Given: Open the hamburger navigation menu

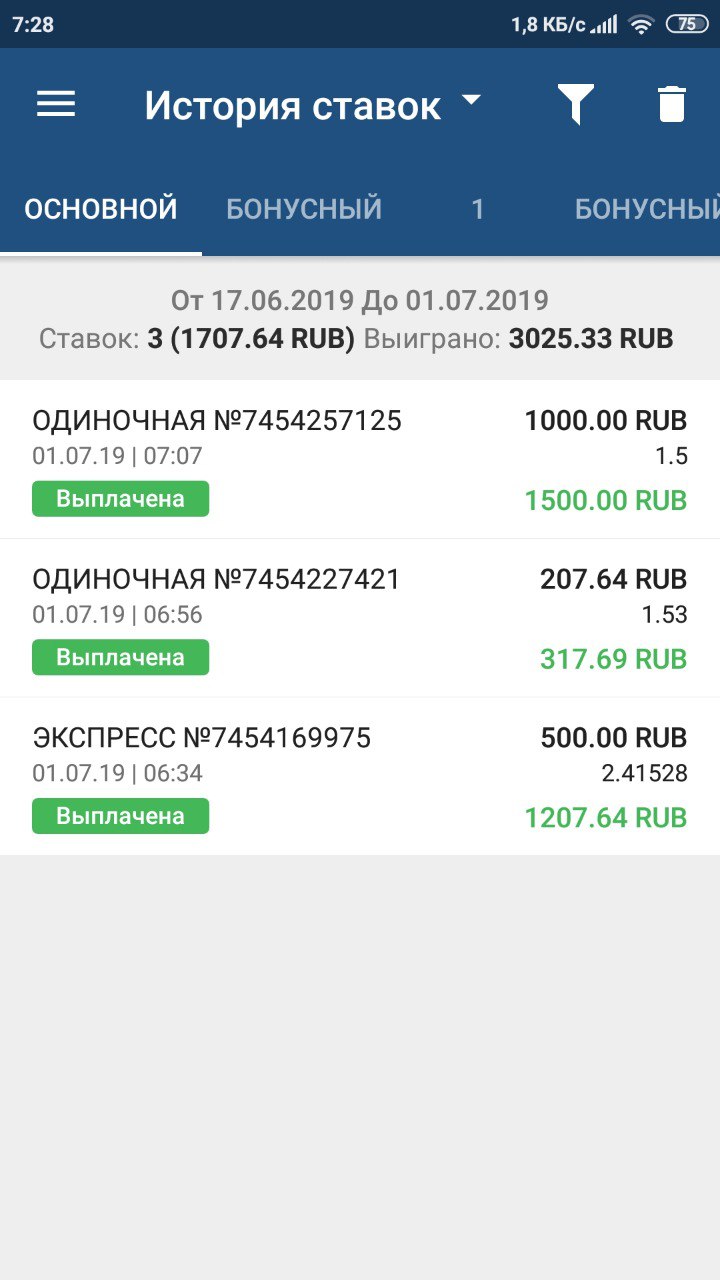Looking at the screenshot, I should coord(56,104).
